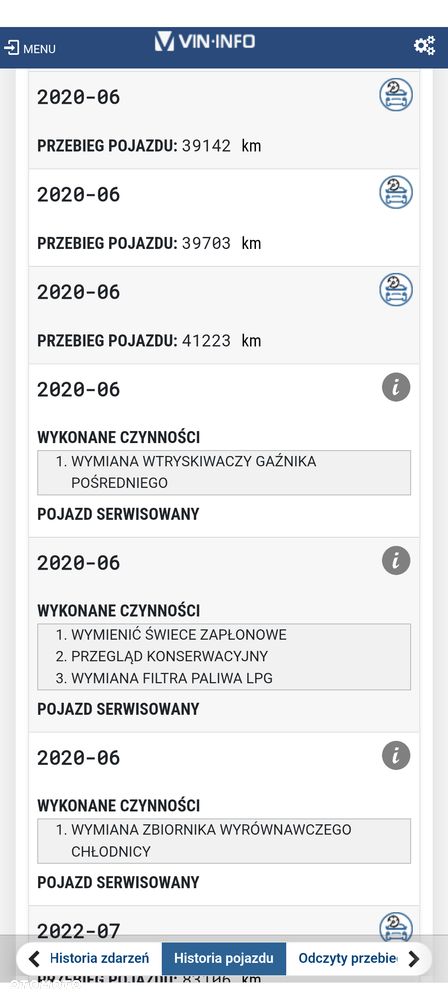Tap info icon for ŚWIECE ZAPŁONOWE entry
Screen dimensions: 448x999
(396, 561)
